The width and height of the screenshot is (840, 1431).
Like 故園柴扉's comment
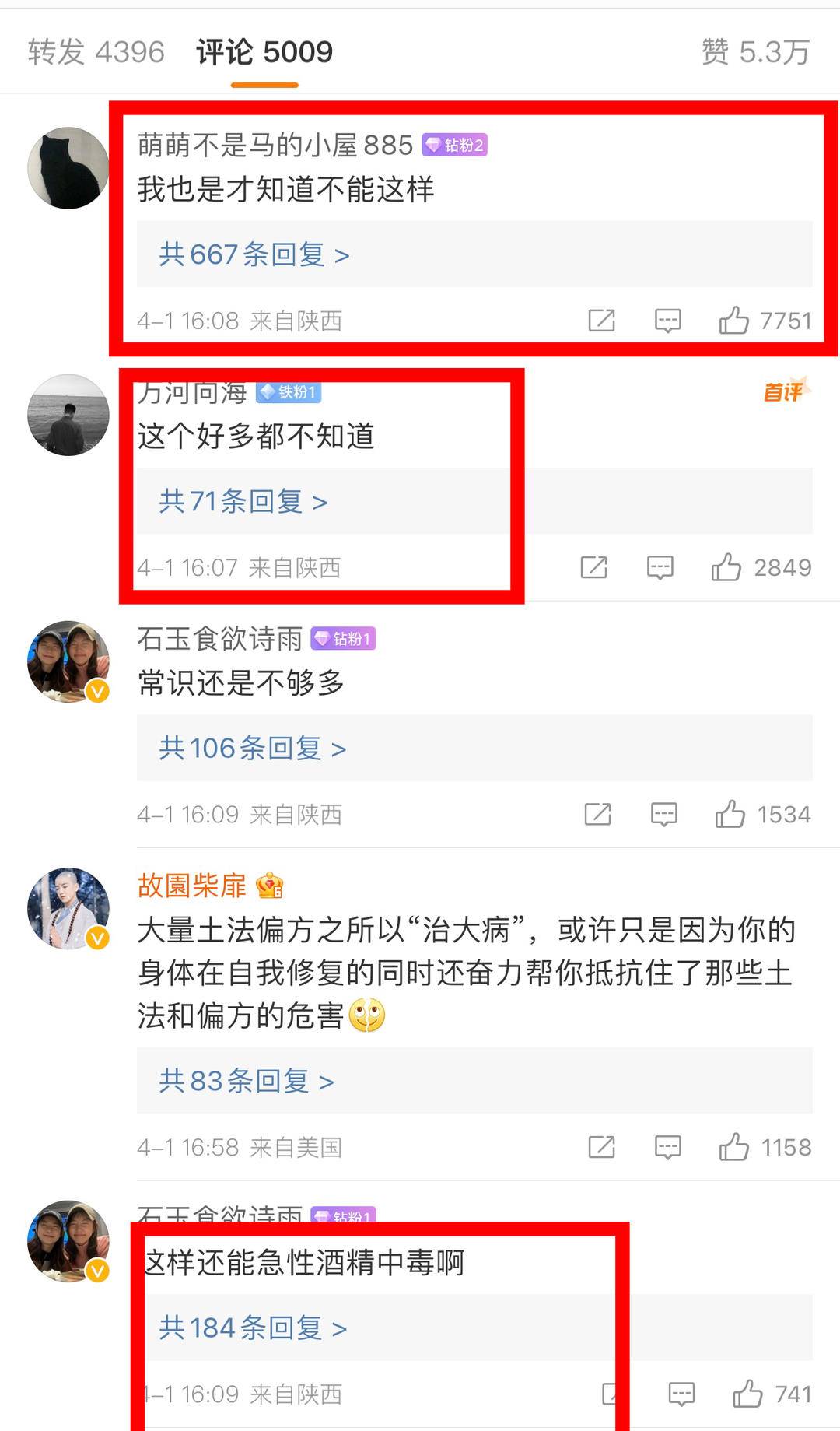coord(734,1147)
